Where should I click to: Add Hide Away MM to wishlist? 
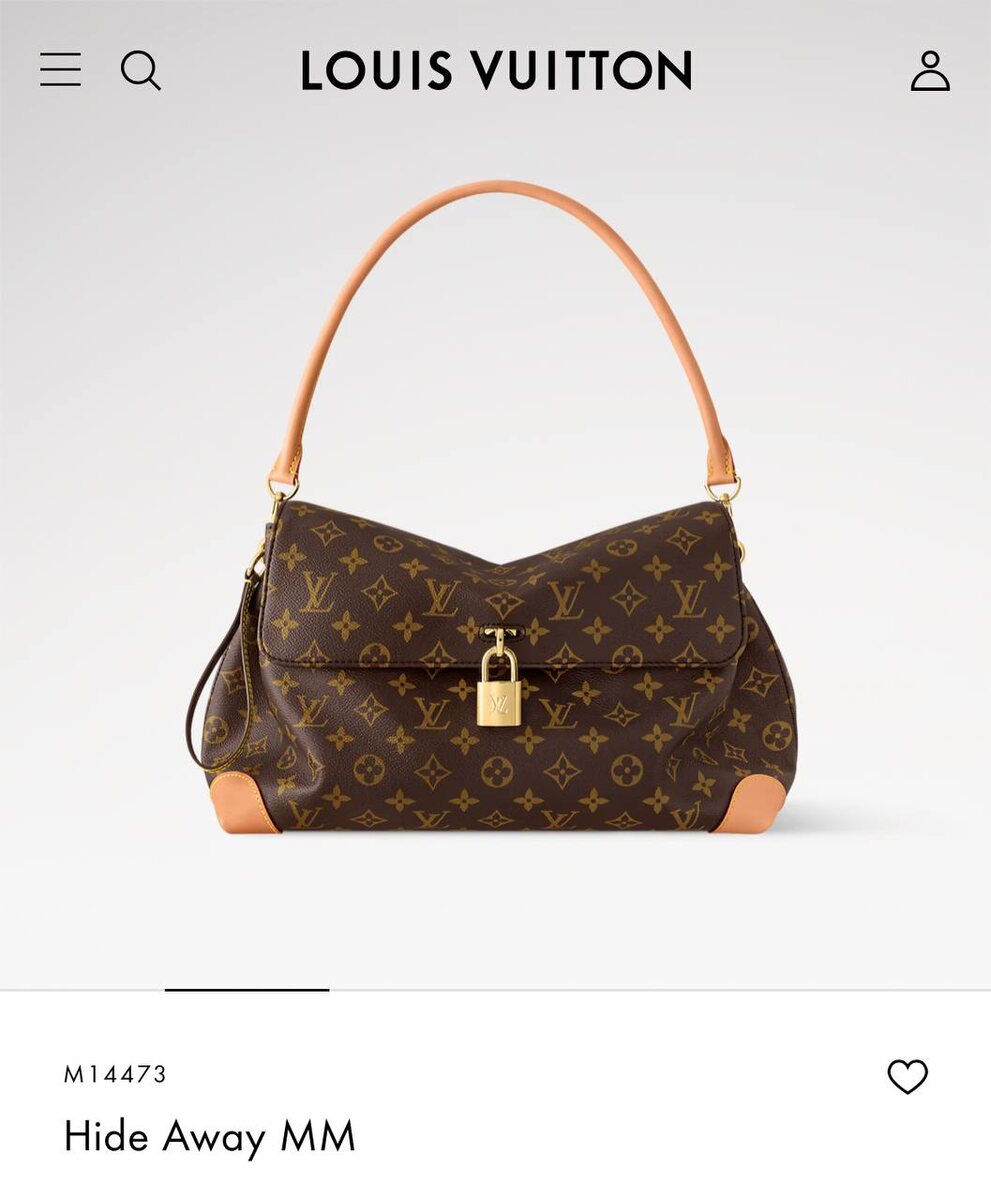(907, 1077)
